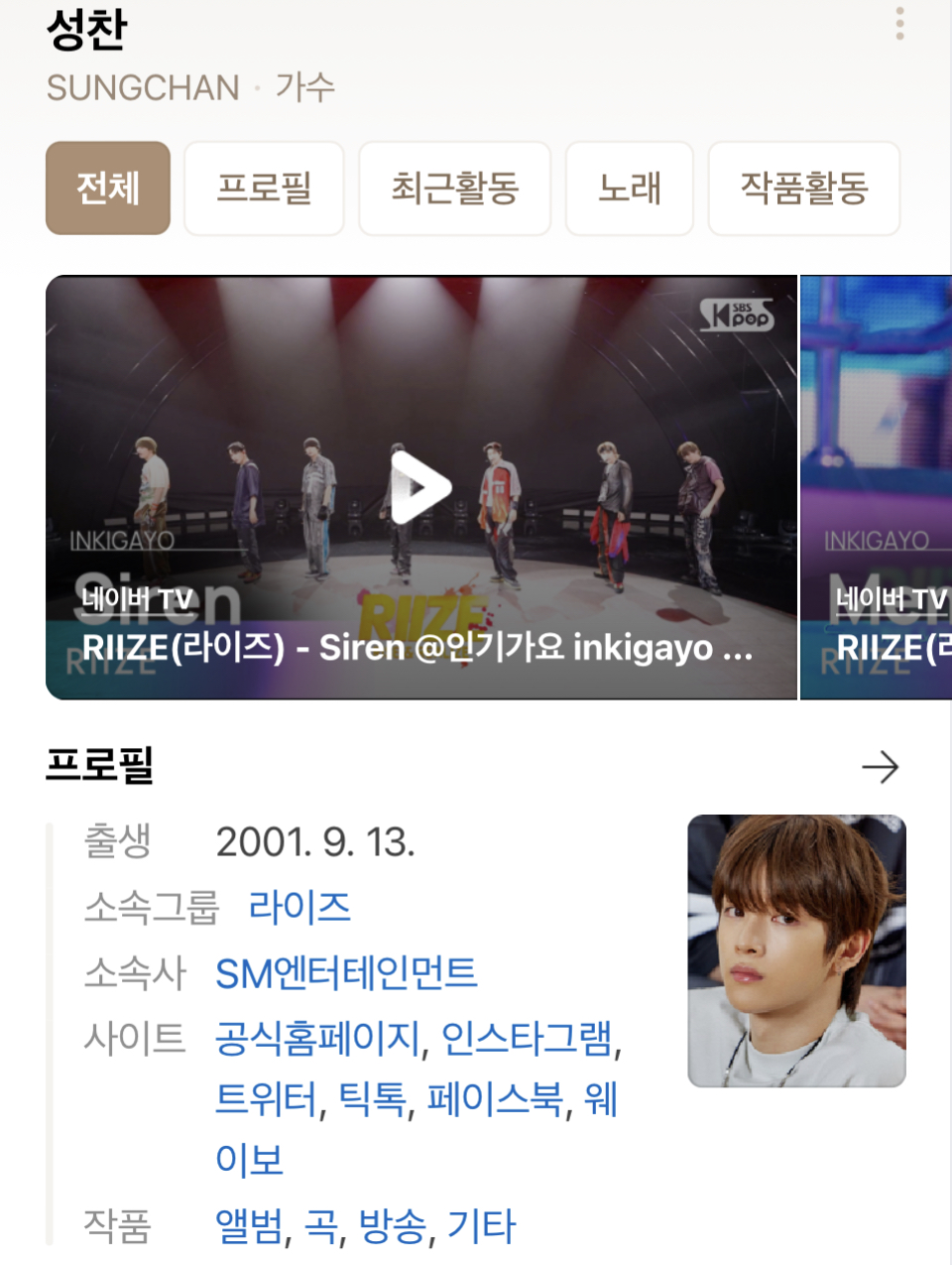Open the 인스타그램 link
This screenshot has width=952, height=1265.
pyautogui.click(x=527, y=1039)
